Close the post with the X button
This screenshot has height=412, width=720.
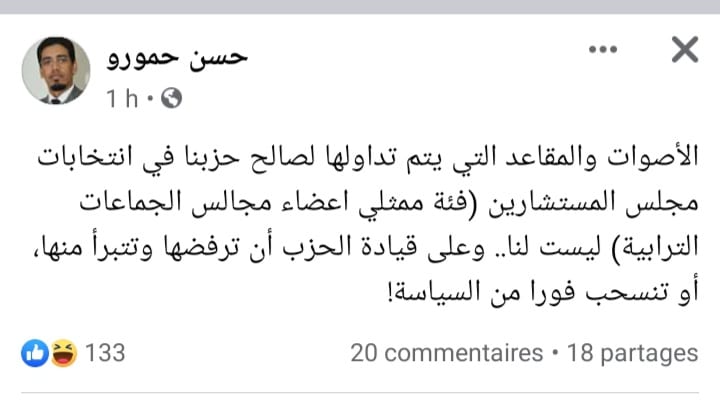(684, 50)
